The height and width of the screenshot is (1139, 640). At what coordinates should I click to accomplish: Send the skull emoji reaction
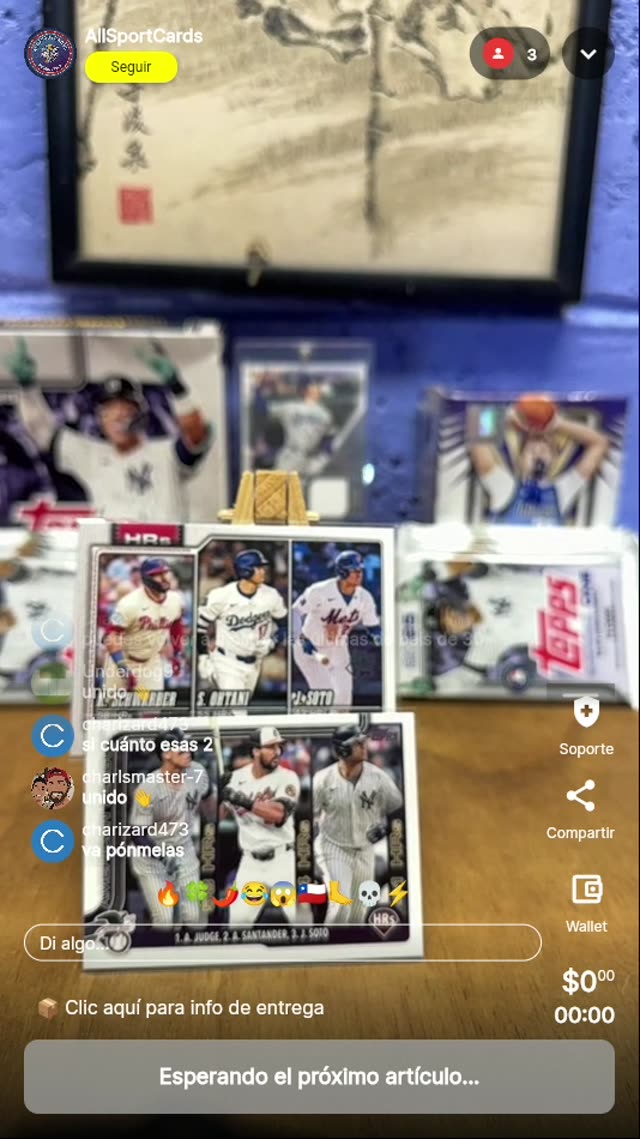pos(369,895)
